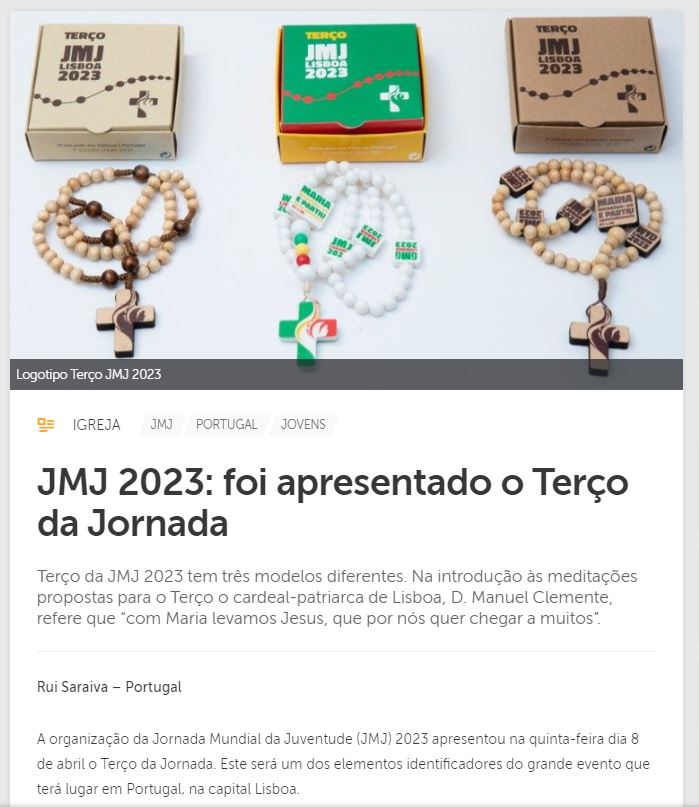This screenshot has width=699, height=807.
Task: Open the IGREJA category
Action: tap(96, 425)
